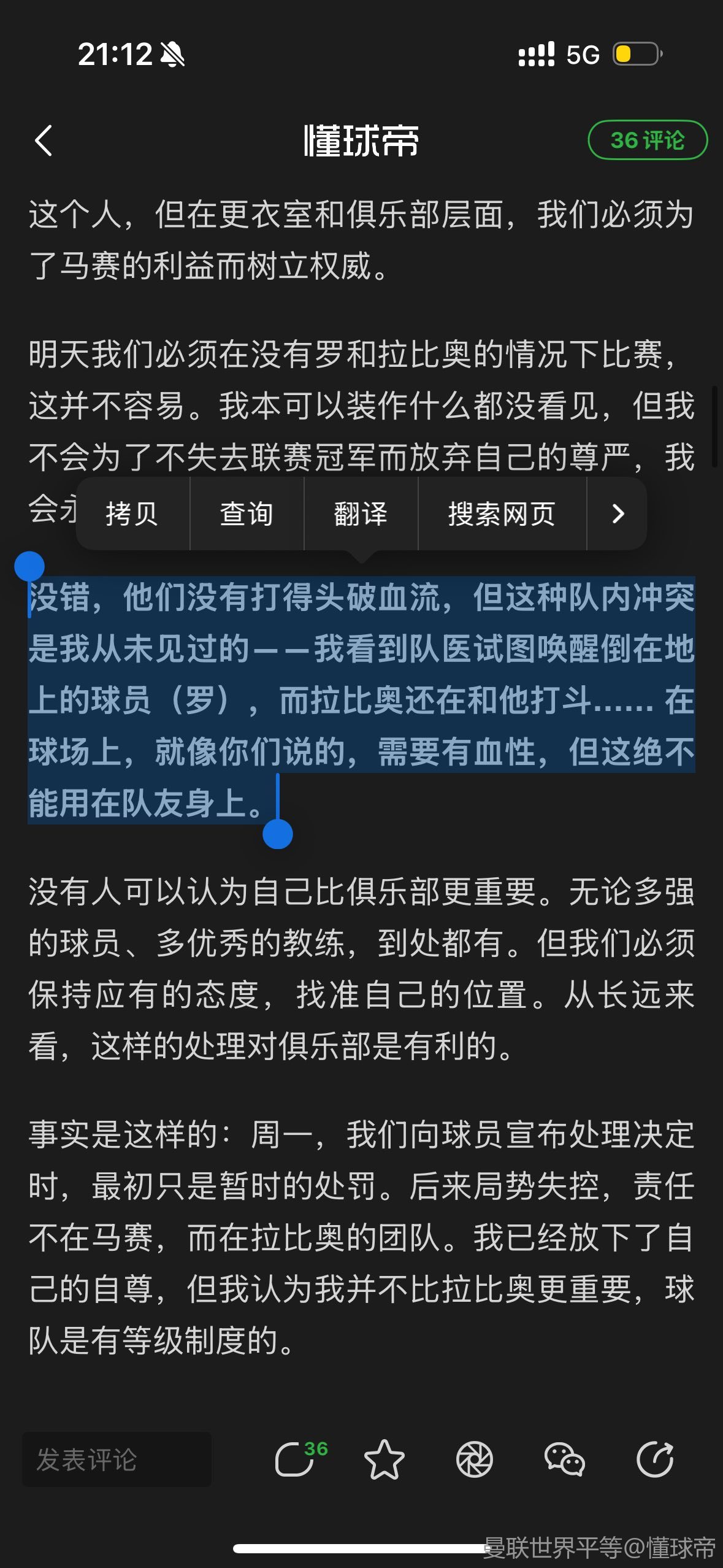Choose 搜索网页 for the selected text
Screen dimensions: 723x1568
tap(502, 514)
